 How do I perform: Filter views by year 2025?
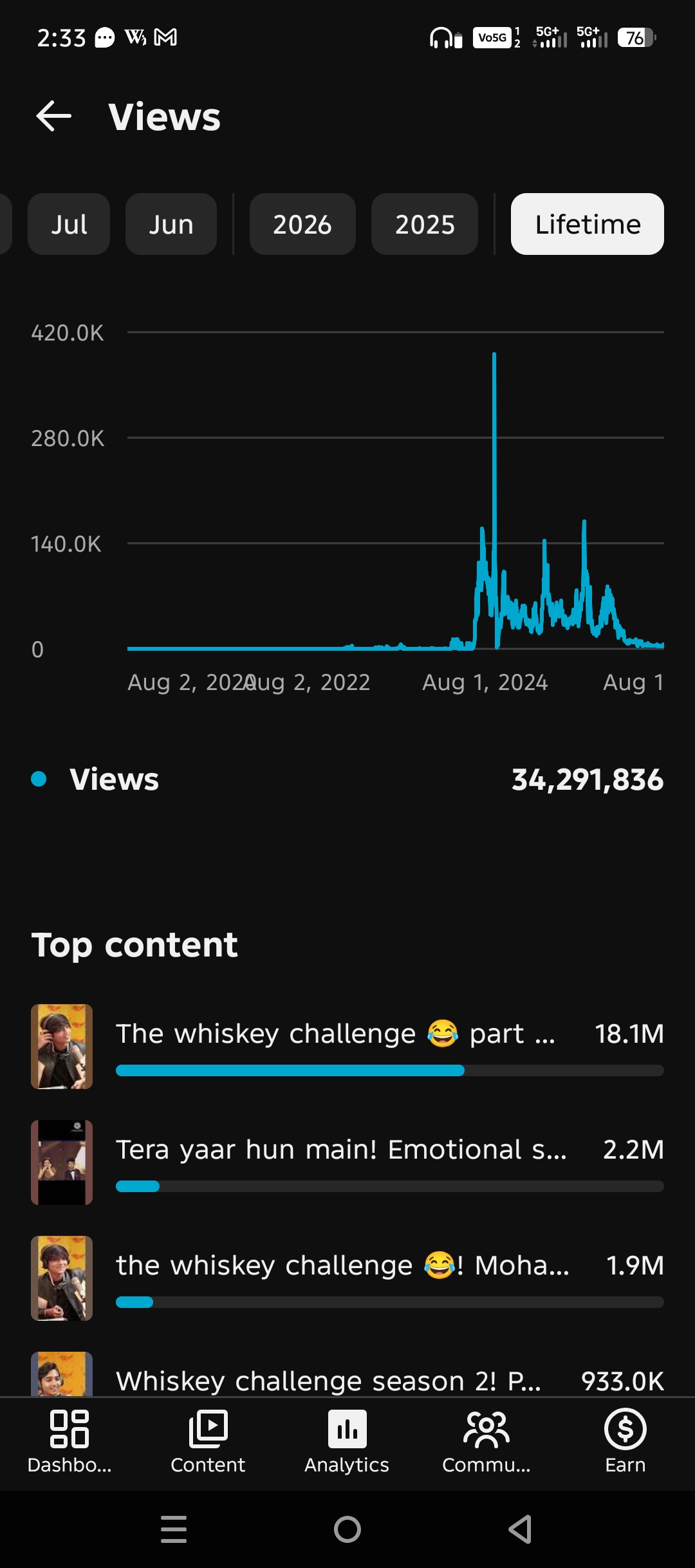425,224
